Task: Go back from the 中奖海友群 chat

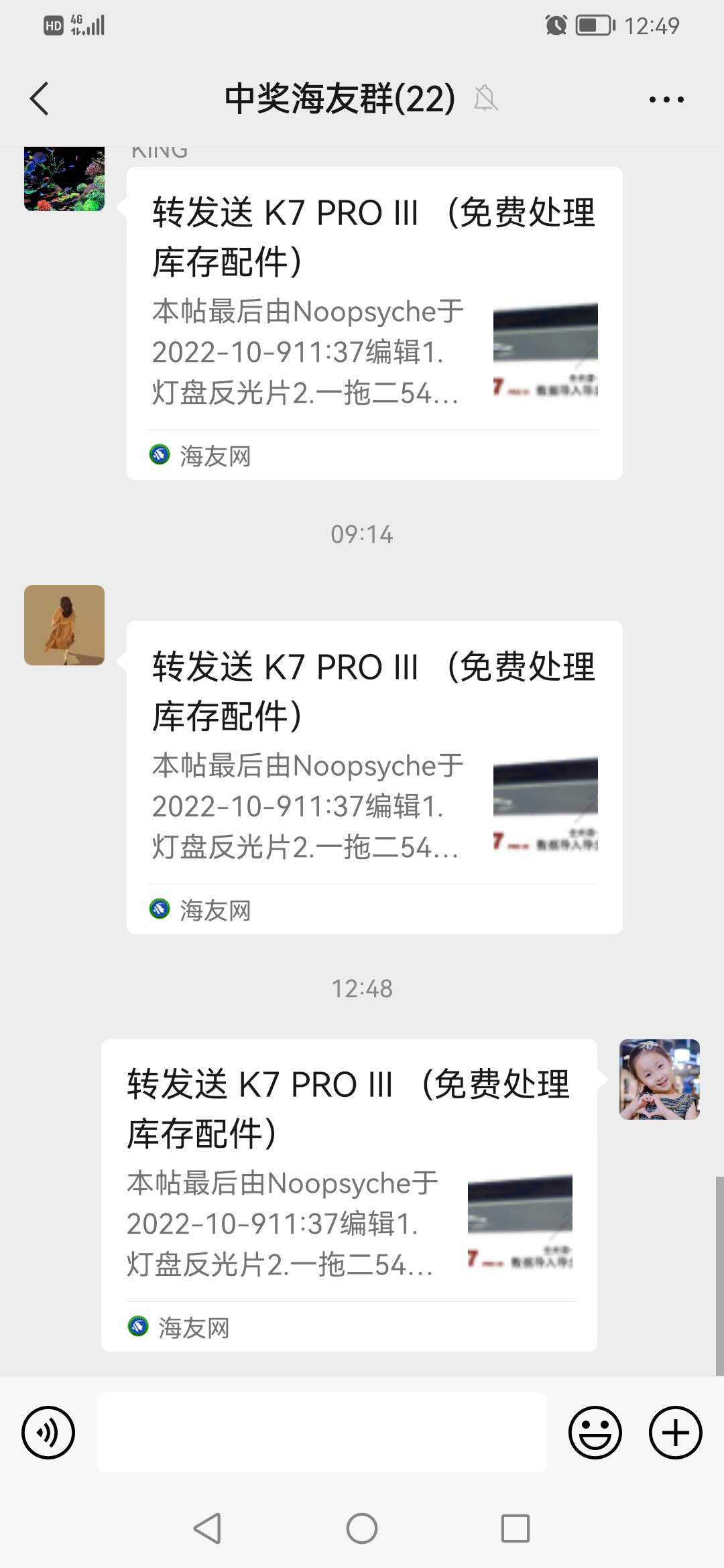Action: 40,99
